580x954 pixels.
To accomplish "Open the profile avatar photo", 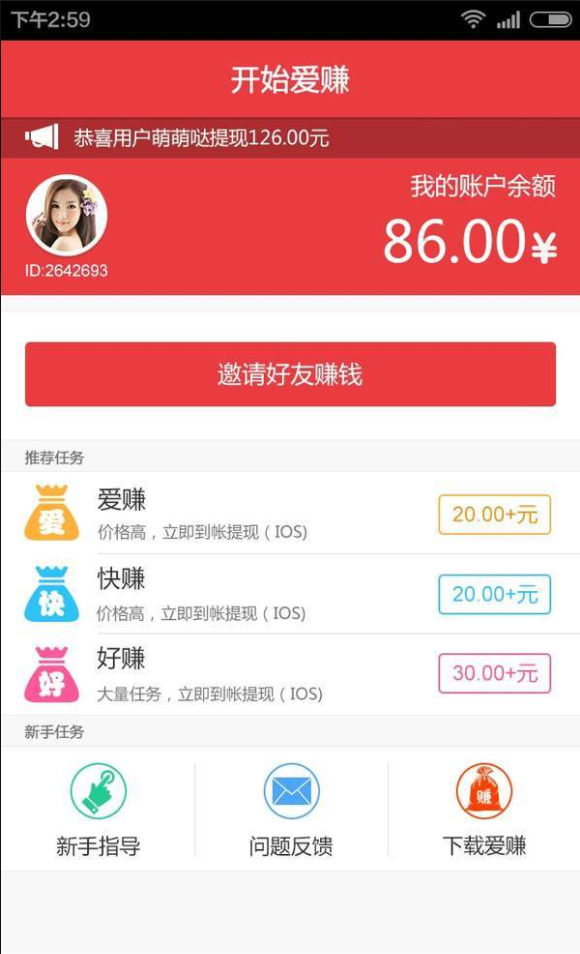I will (x=66, y=215).
